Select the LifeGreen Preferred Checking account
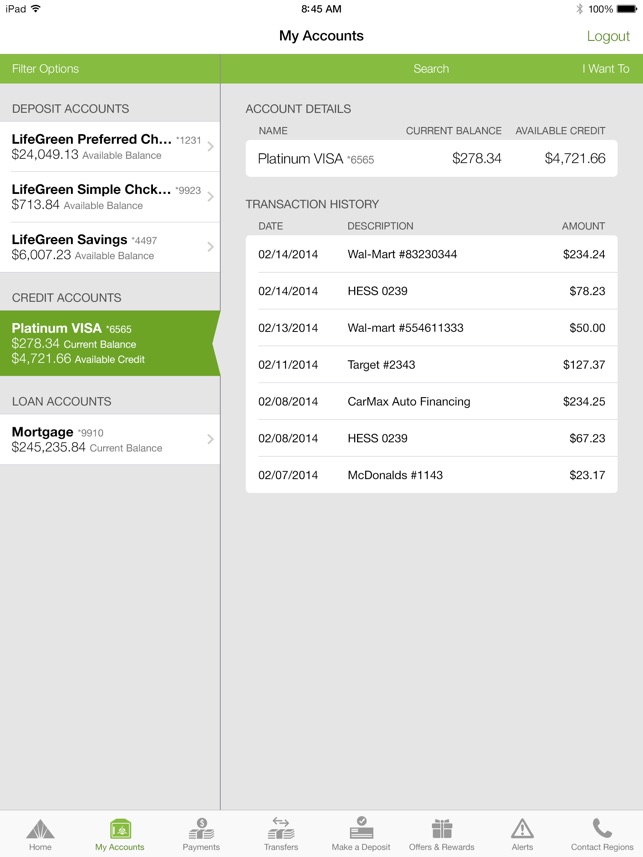The width and height of the screenshot is (643, 857). [110, 147]
